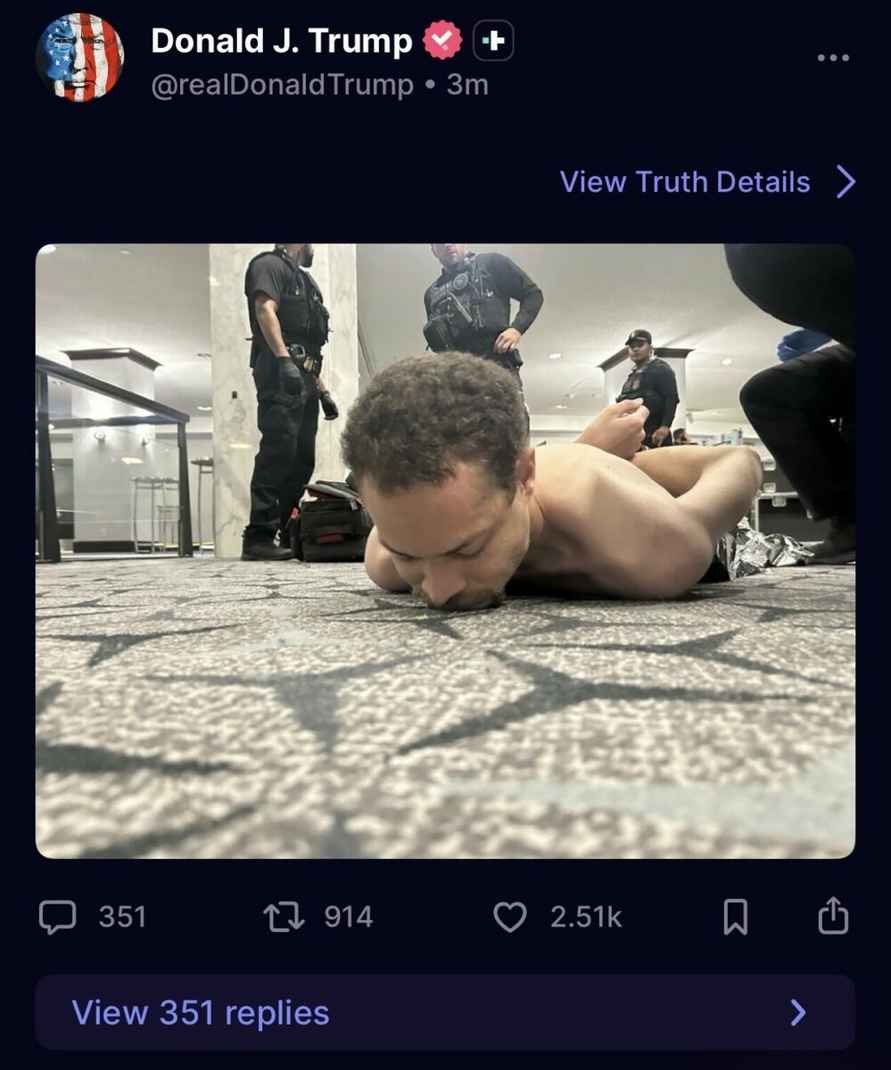Image resolution: width=891 pixels, height=1070 pixels.
Task: Open the attached photo in full view
Action: 445,550
